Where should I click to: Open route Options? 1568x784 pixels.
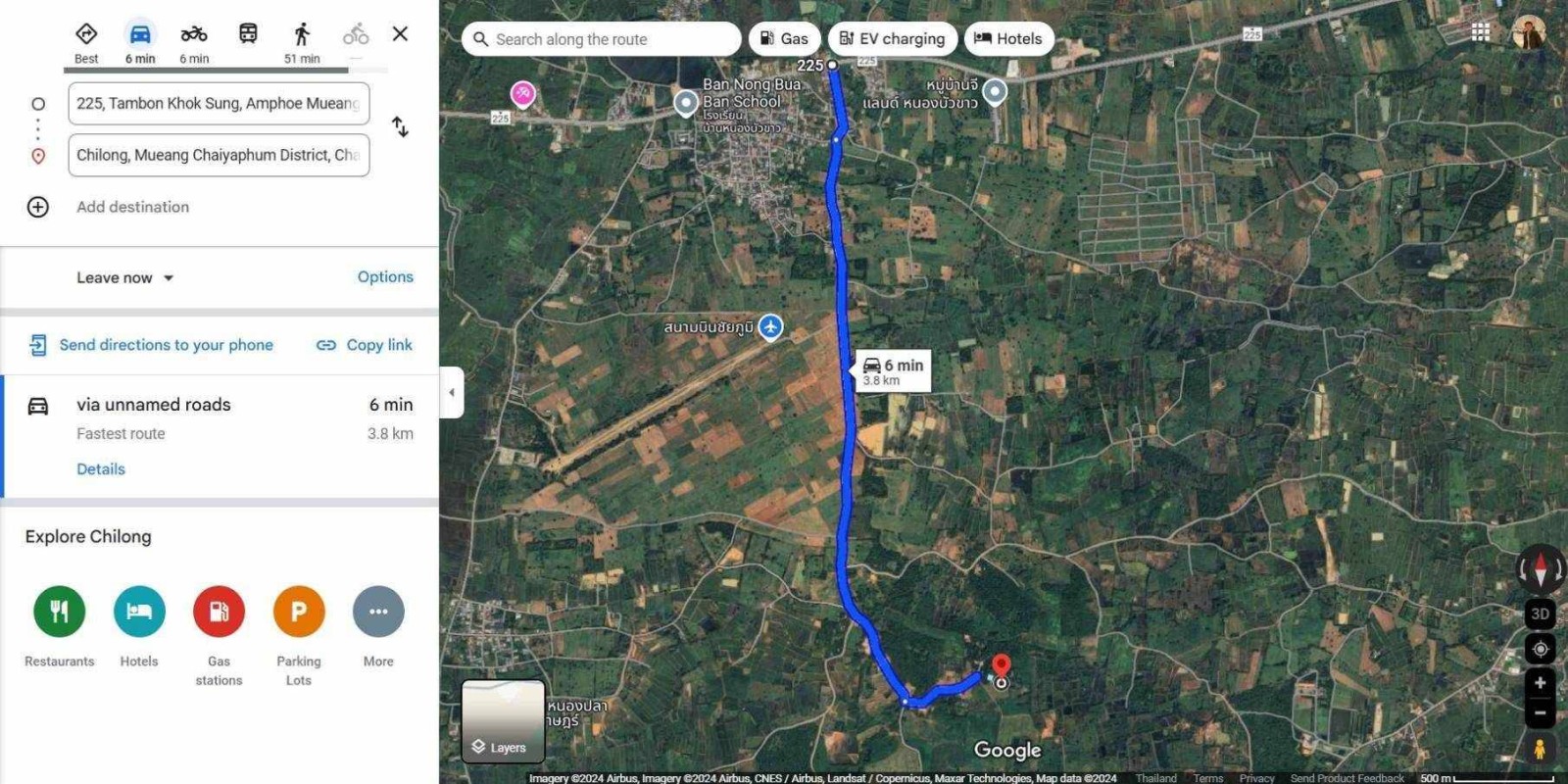tap(385, 277)
